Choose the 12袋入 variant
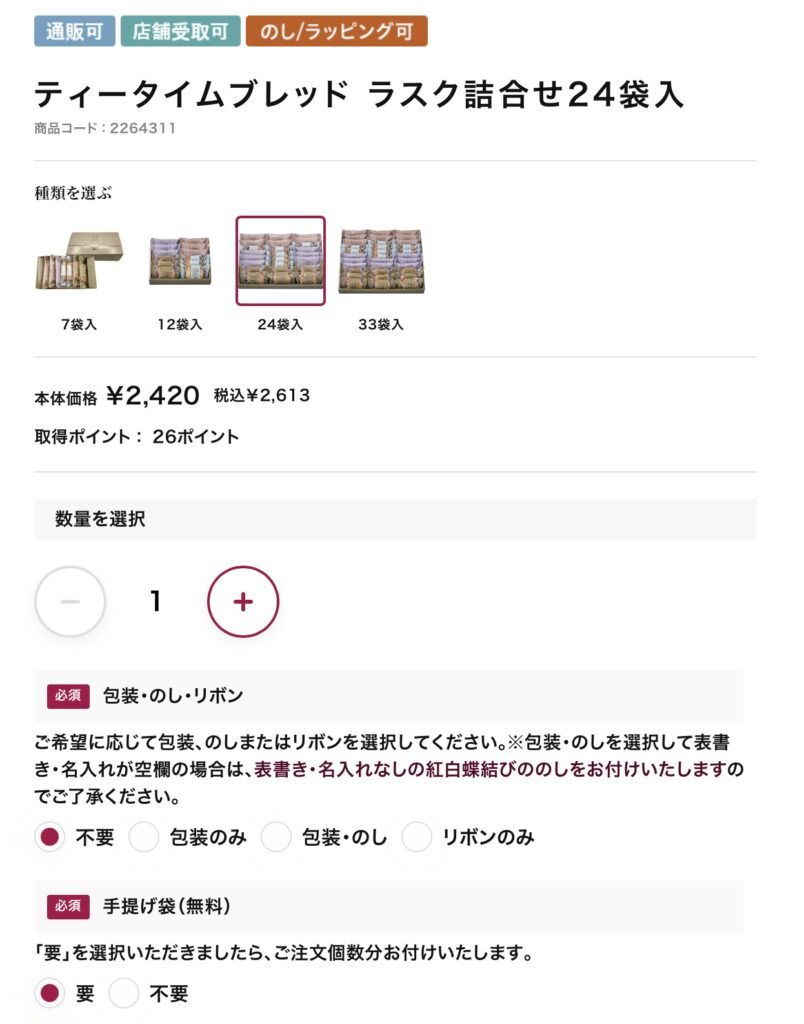Screen dimensions: 804x1024 pos(180,261)
